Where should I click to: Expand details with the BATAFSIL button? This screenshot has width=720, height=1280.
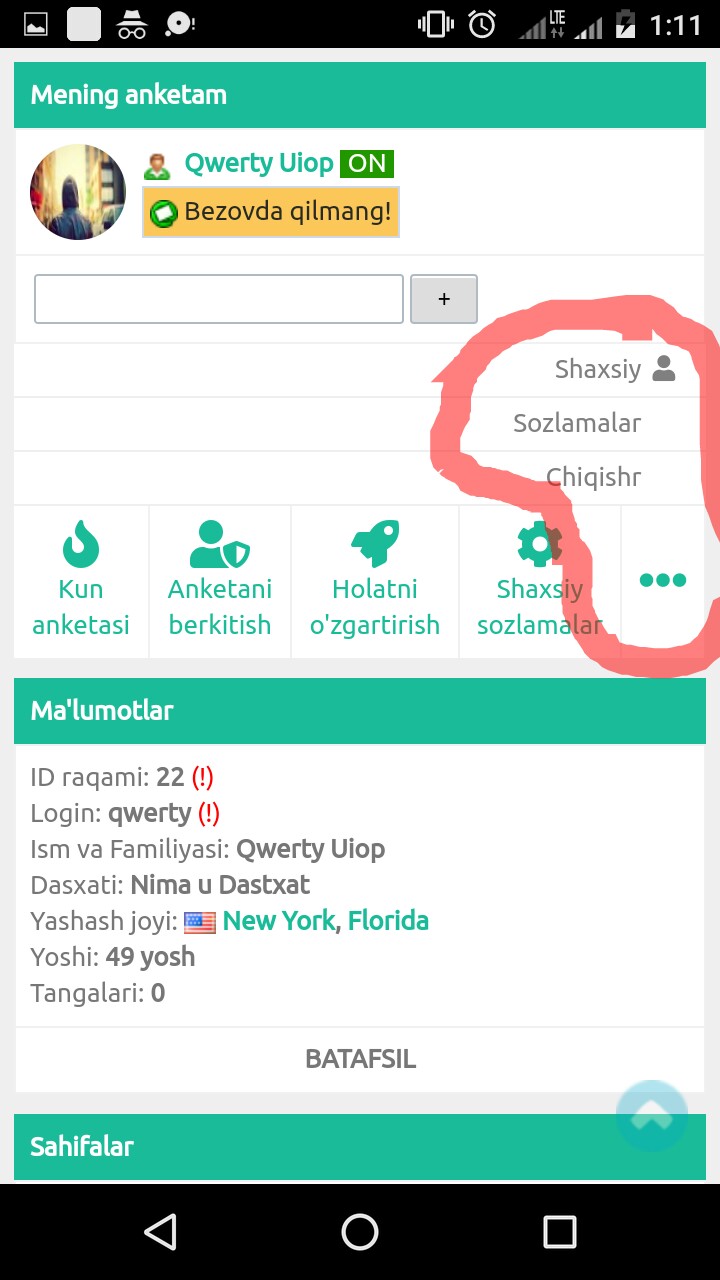[360, 1059]
